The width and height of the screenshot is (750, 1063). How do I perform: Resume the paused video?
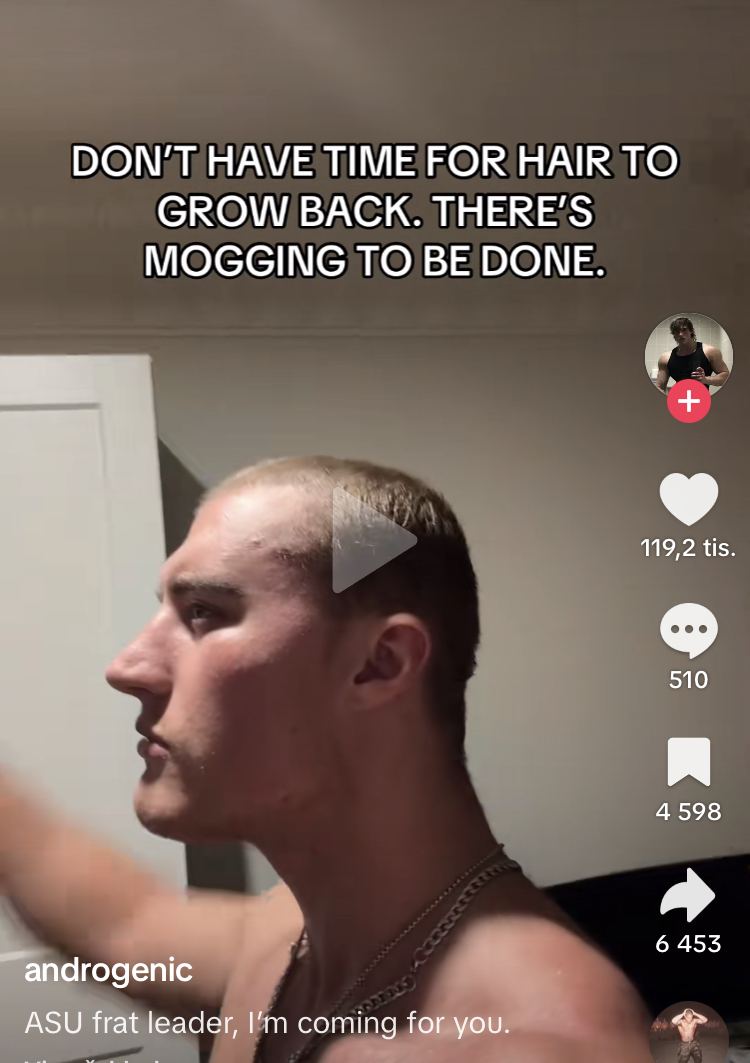372,541
